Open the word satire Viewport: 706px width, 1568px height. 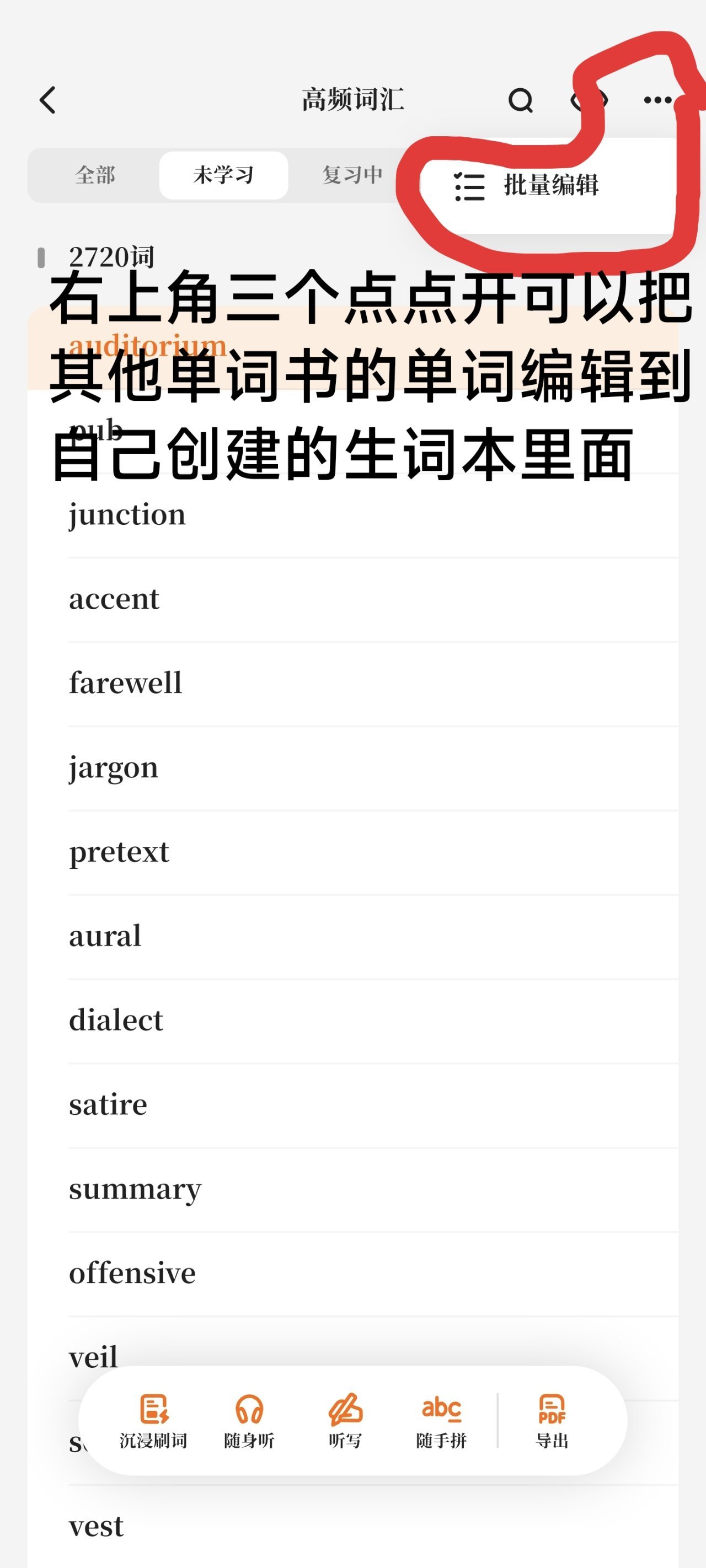click(x=109, y=1105)
